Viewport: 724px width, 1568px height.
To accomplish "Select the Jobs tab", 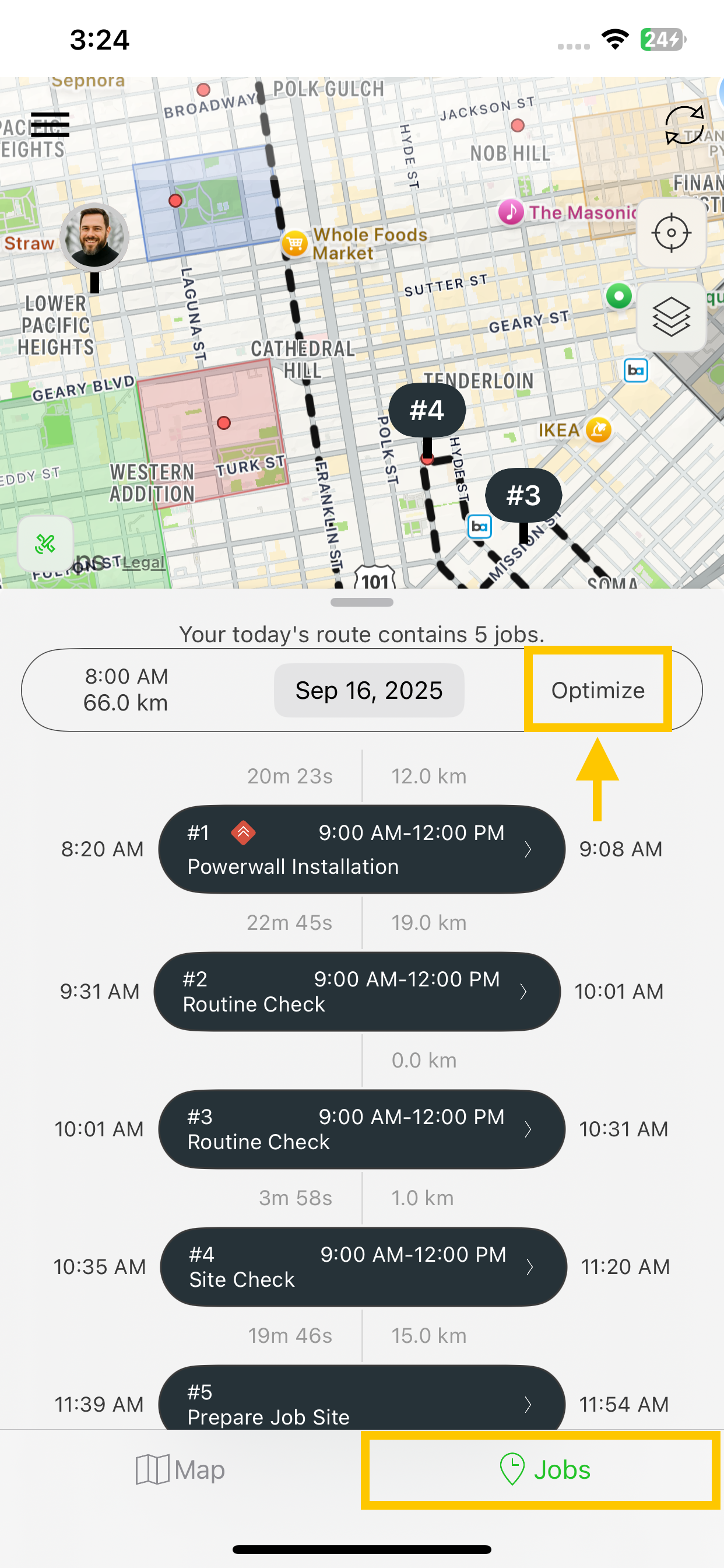I will pyautogui.click(x=544, y=1469).
